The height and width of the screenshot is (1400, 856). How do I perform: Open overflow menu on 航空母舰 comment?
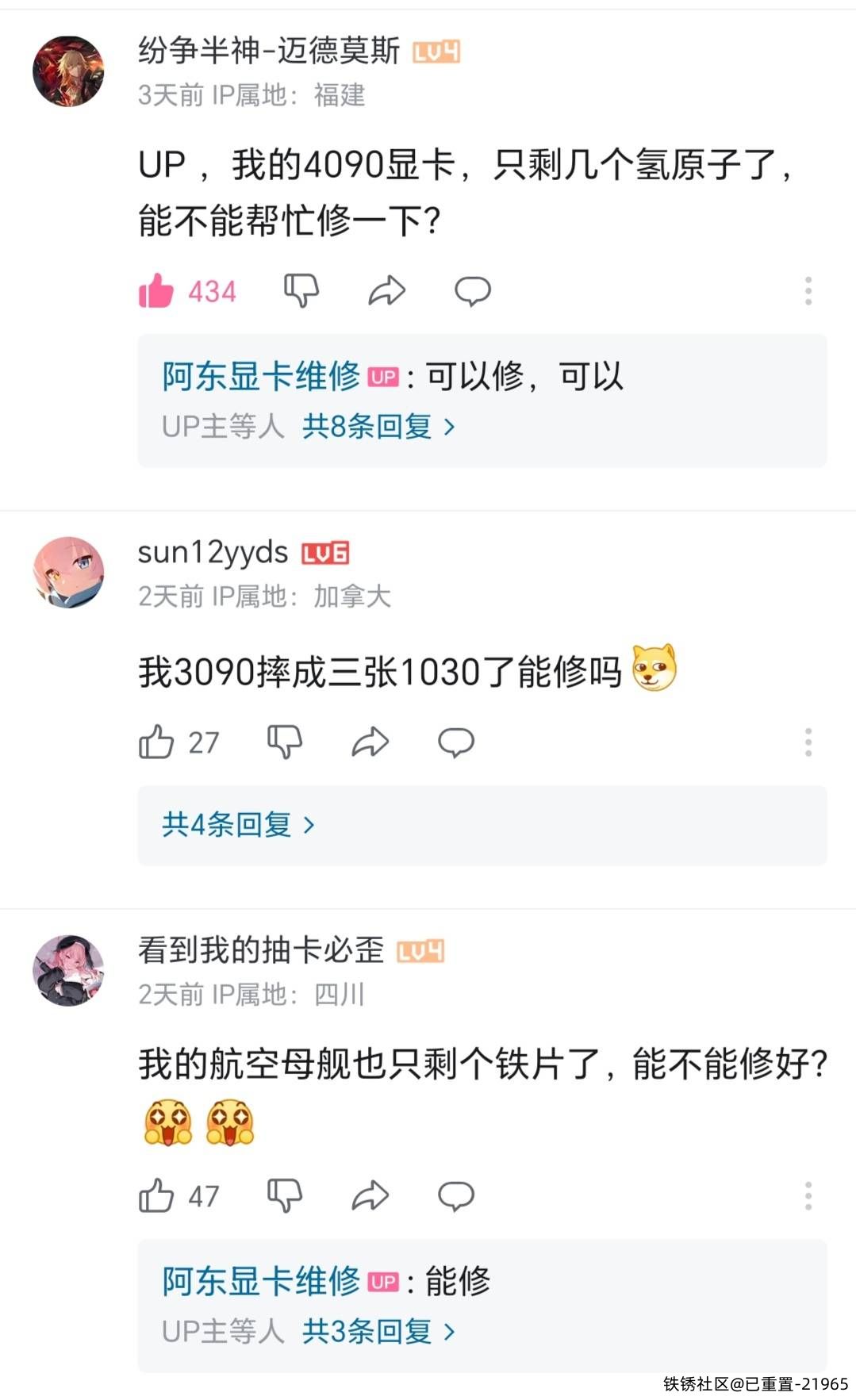[x=808, y=1195]
